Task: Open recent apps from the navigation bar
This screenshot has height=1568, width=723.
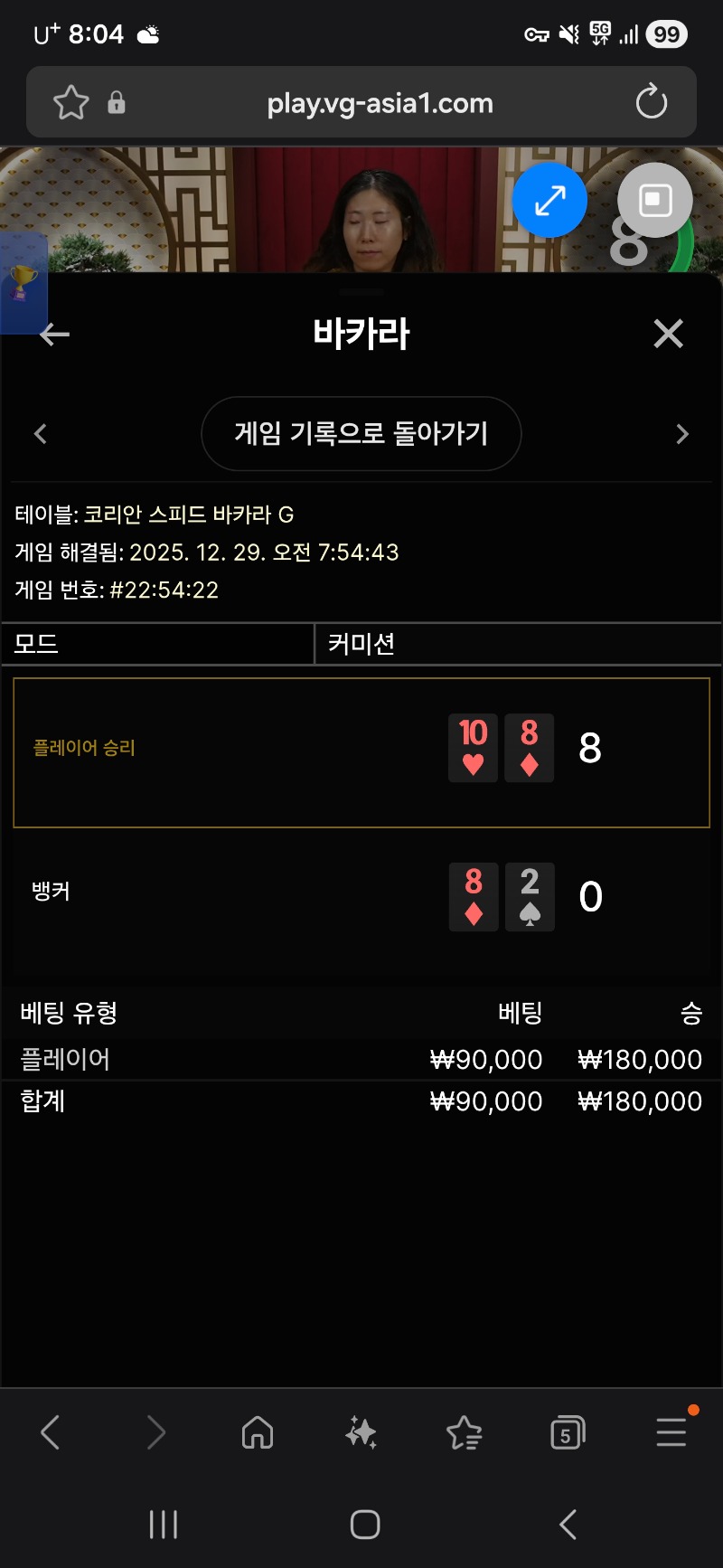Action: (164, 1525)
